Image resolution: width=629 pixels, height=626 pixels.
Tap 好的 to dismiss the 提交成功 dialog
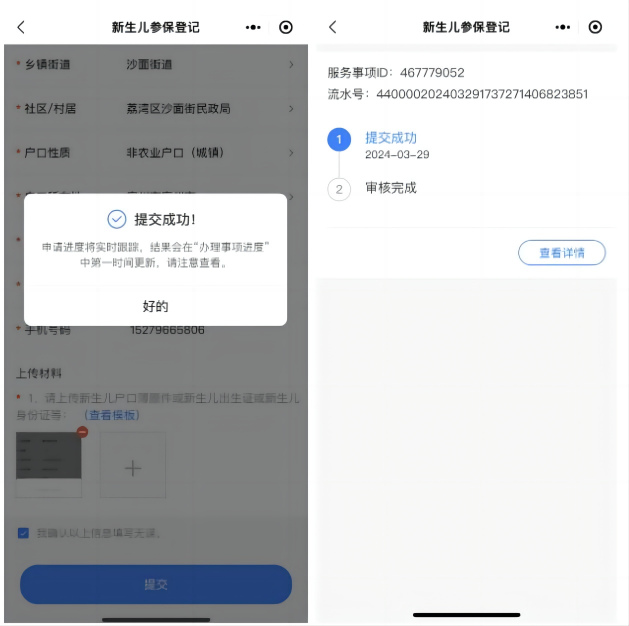point(155,306)
